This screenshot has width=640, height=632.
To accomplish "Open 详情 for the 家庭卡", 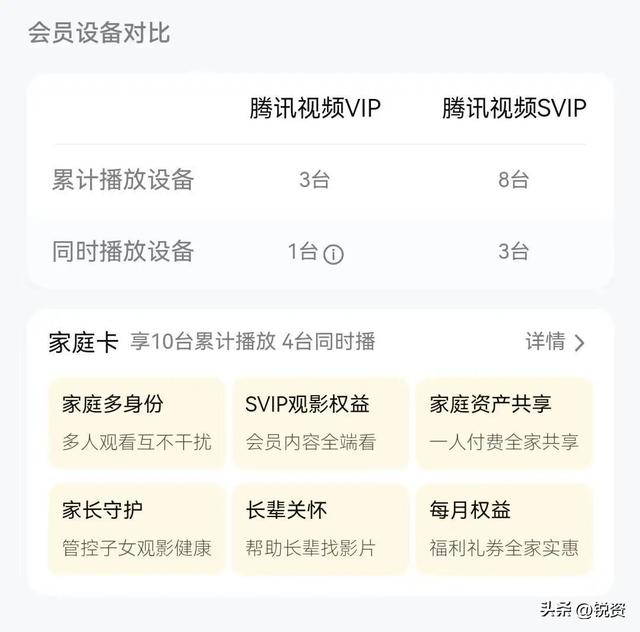I will (x=555, y=342).
